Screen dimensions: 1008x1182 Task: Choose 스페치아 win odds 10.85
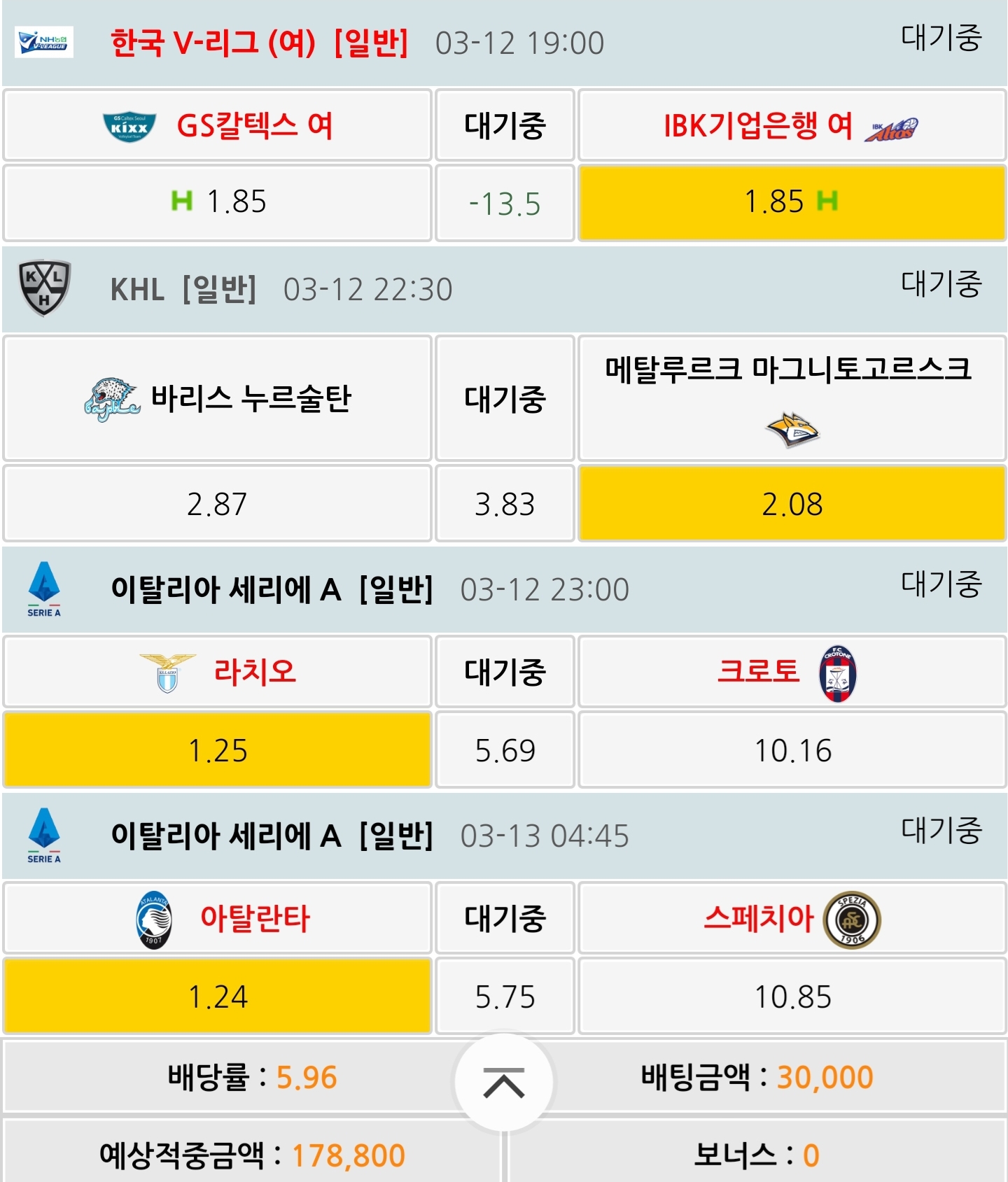coord(792,997)
